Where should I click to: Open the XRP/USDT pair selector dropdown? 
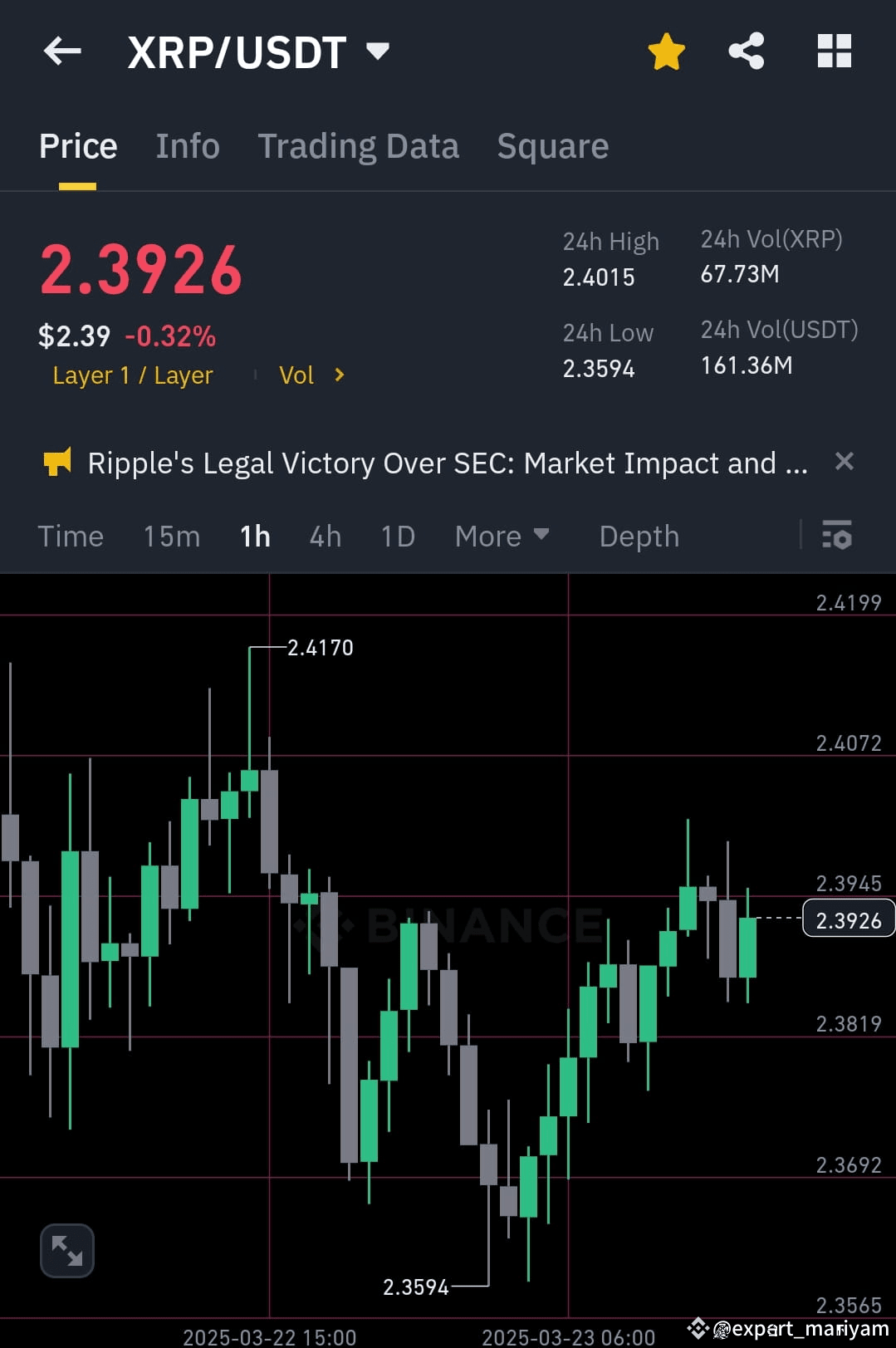378,51
